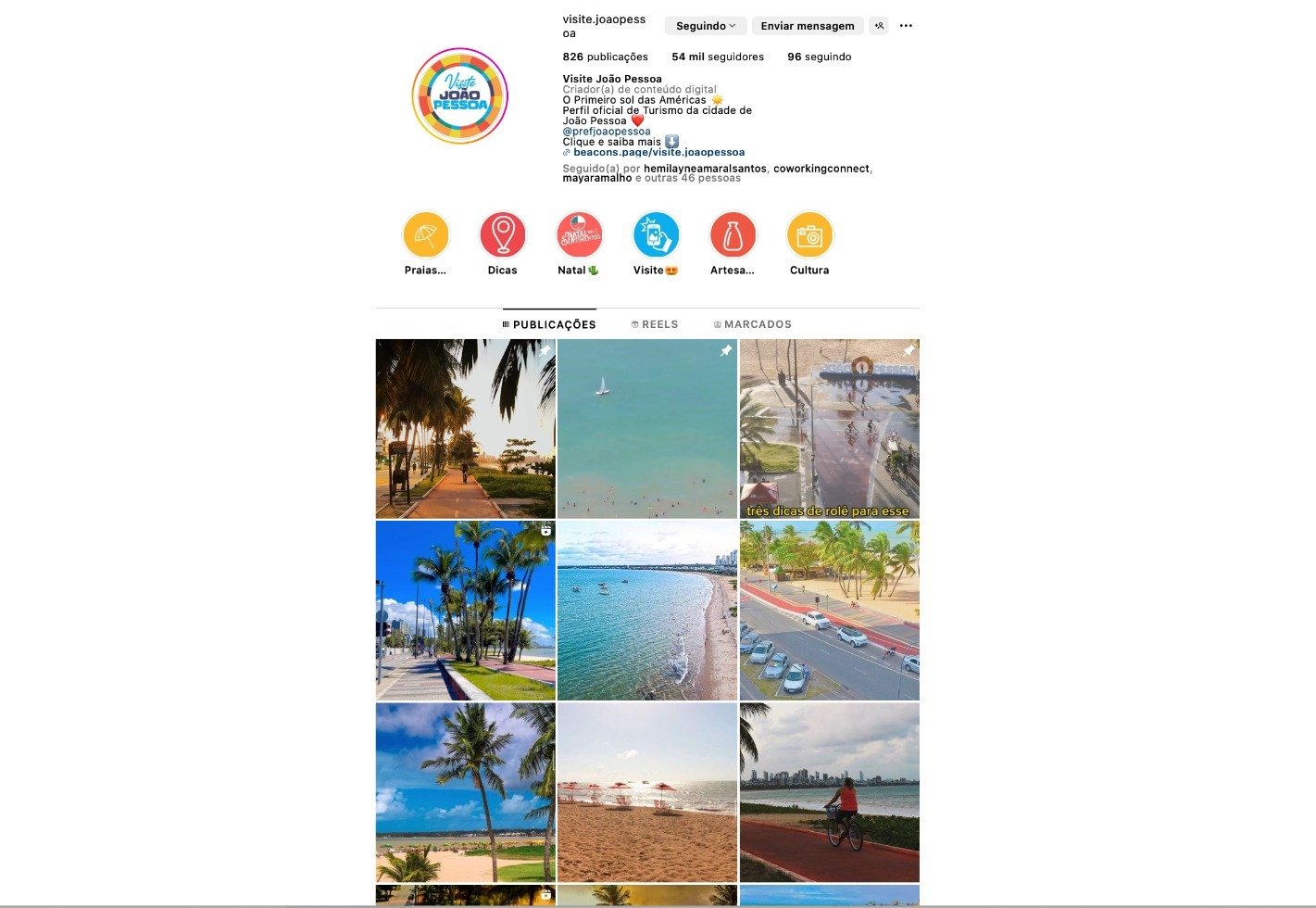
Task: Open the Cultura story highlight
Action: click(809, 235)
